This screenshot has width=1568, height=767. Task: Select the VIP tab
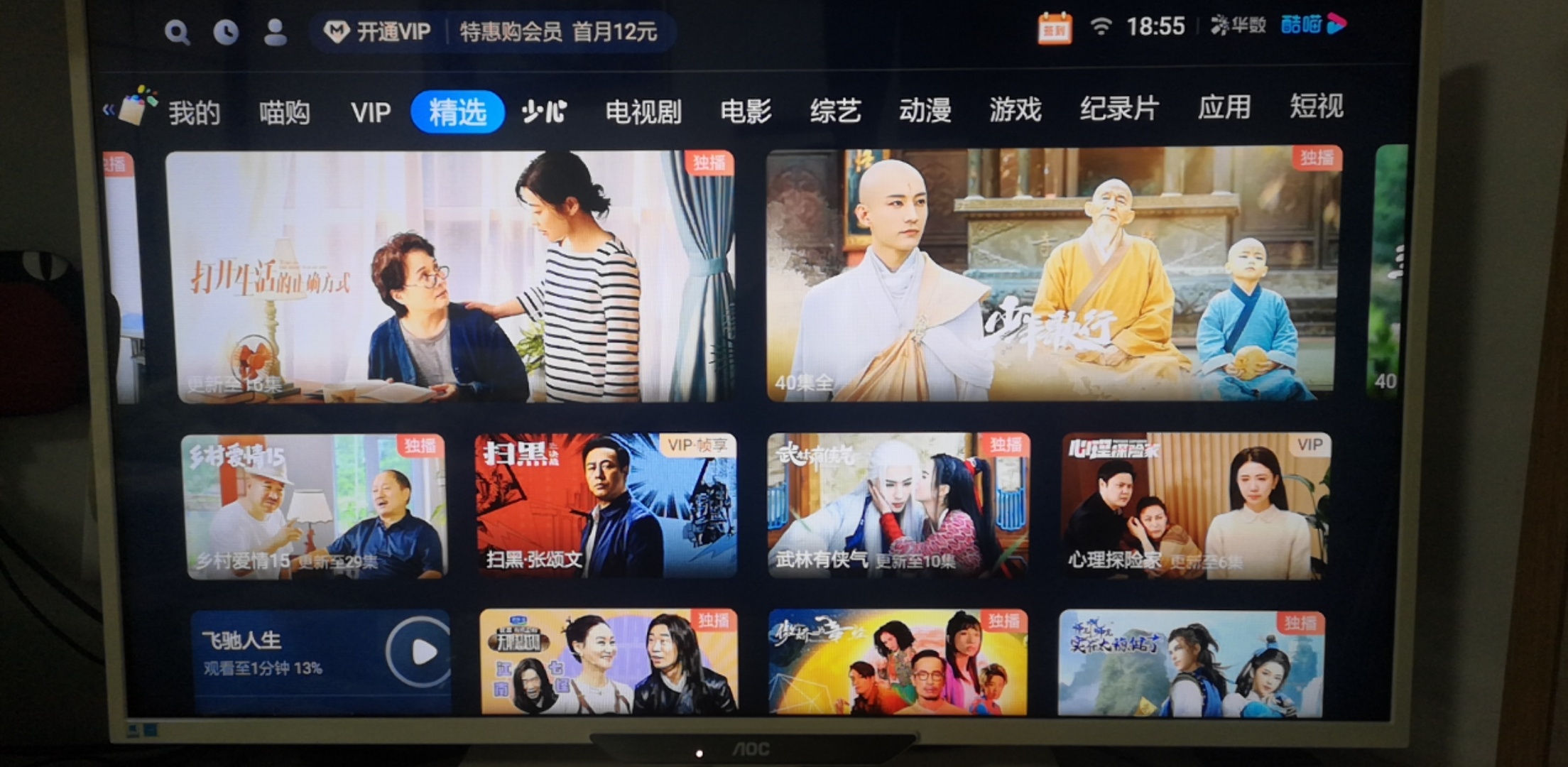[371, 112]
